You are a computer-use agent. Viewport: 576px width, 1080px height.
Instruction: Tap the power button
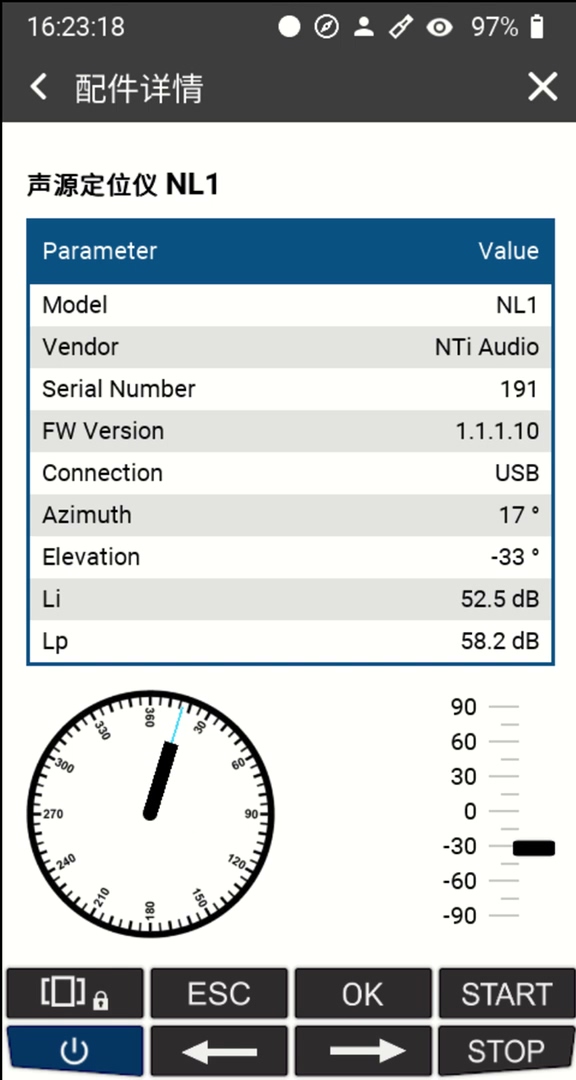75,1051
